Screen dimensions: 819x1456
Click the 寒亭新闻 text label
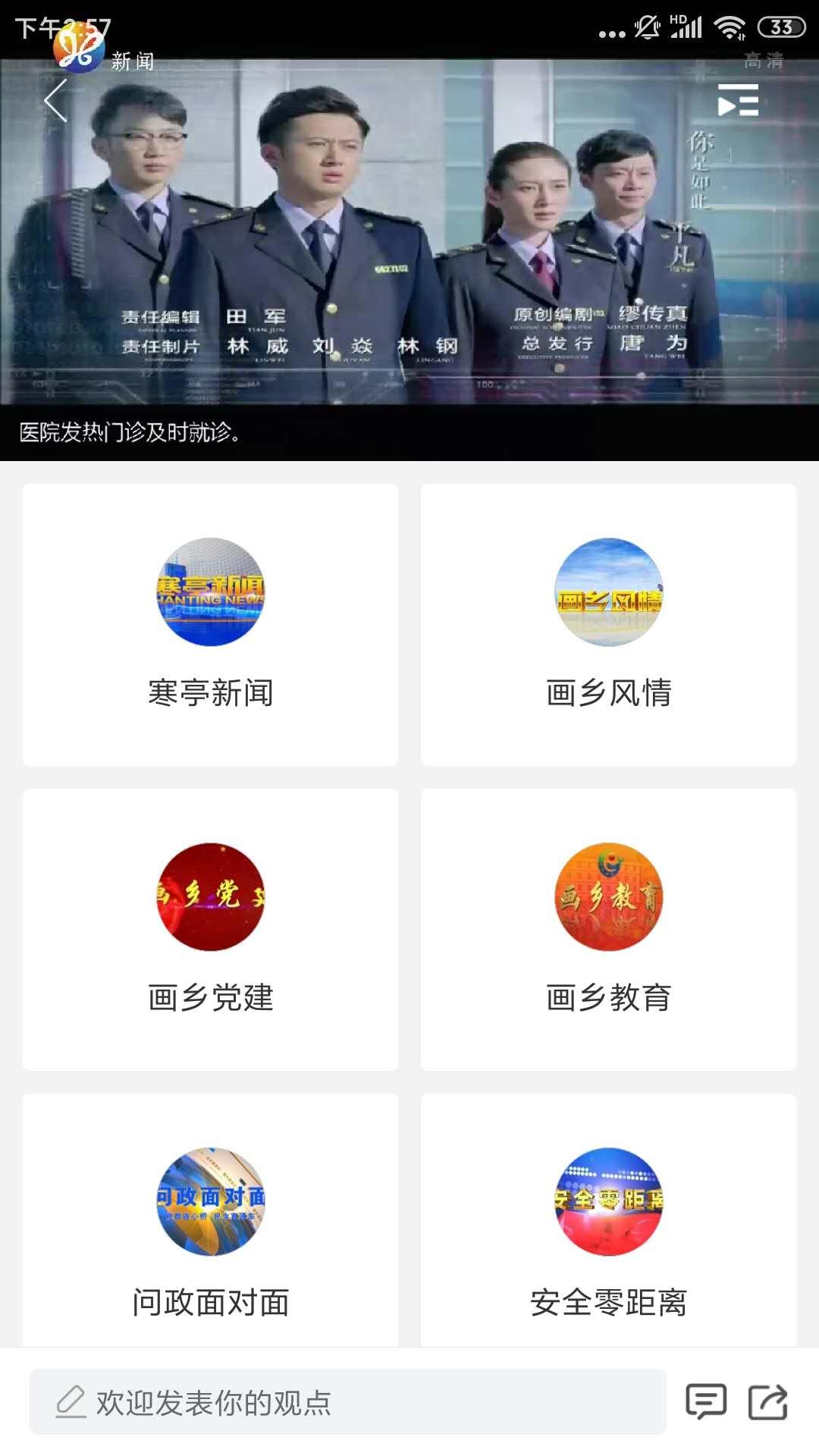tap(209, 690)
